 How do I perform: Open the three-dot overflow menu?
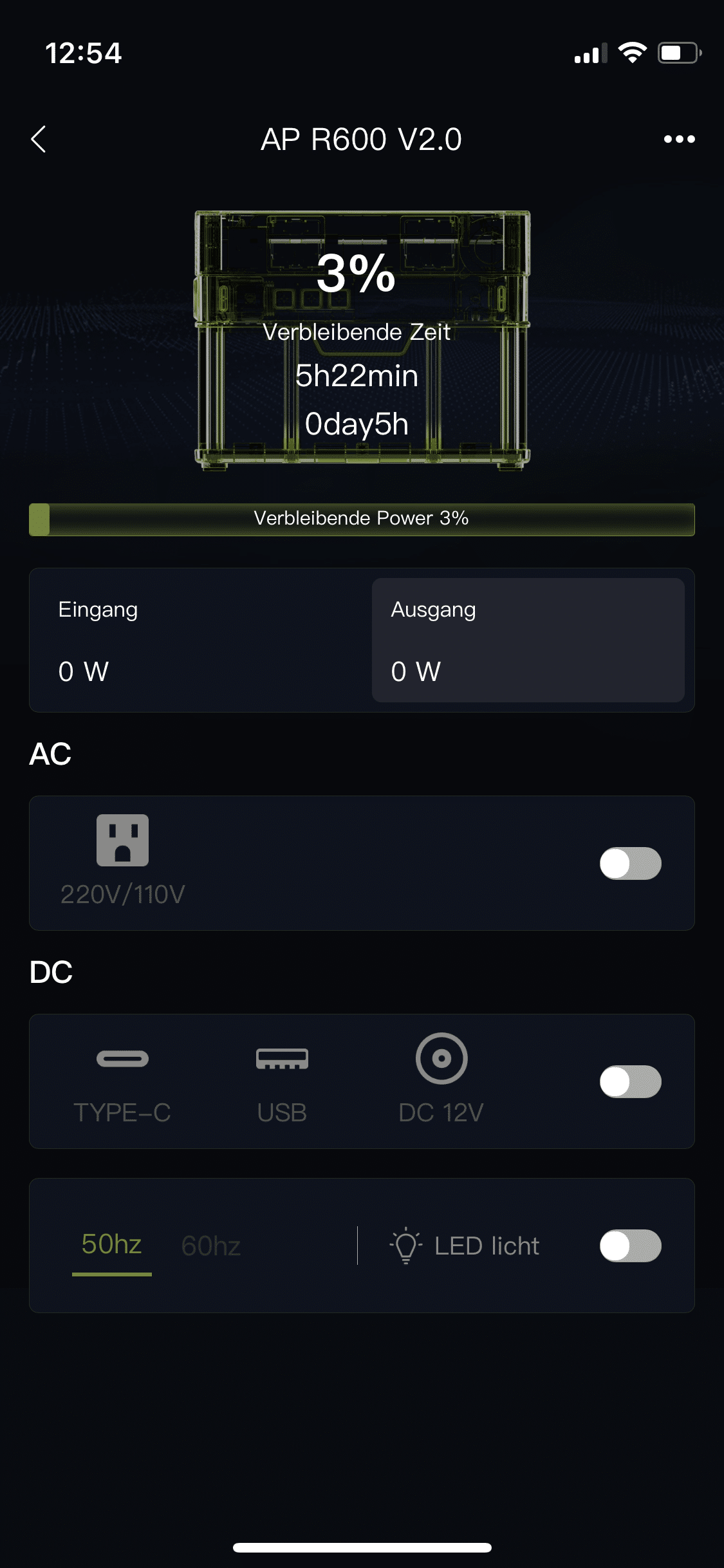(679, 139)
